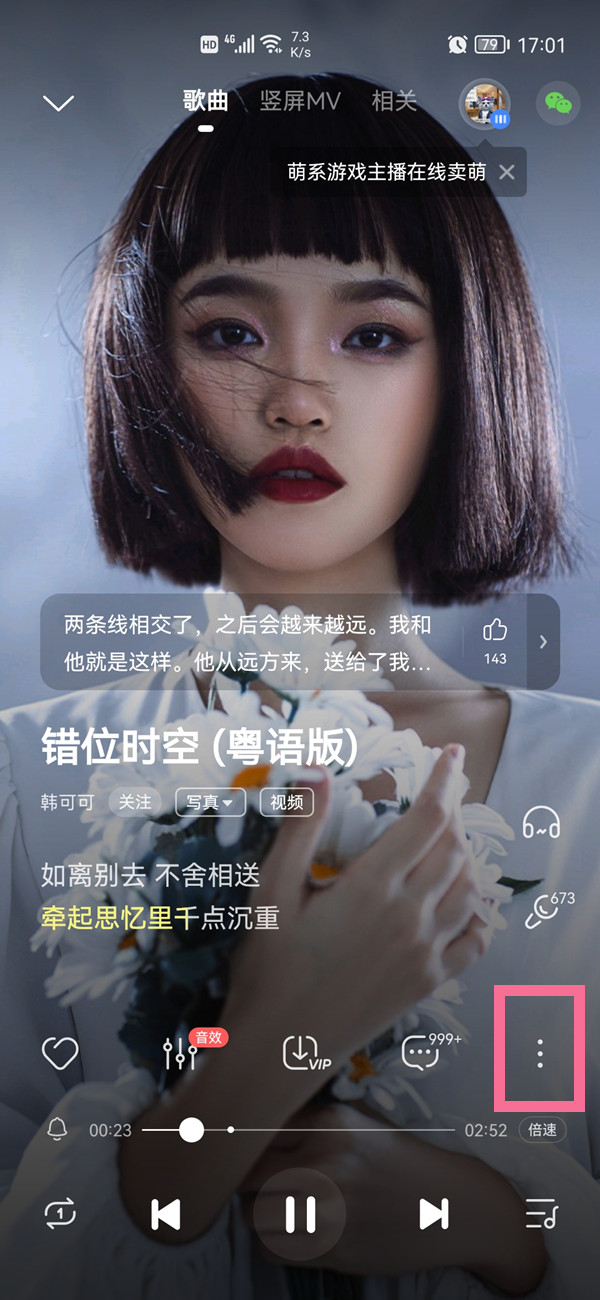Open the 写真 dropdown
Screen dimensions: 600x1300
click(210, 802)
